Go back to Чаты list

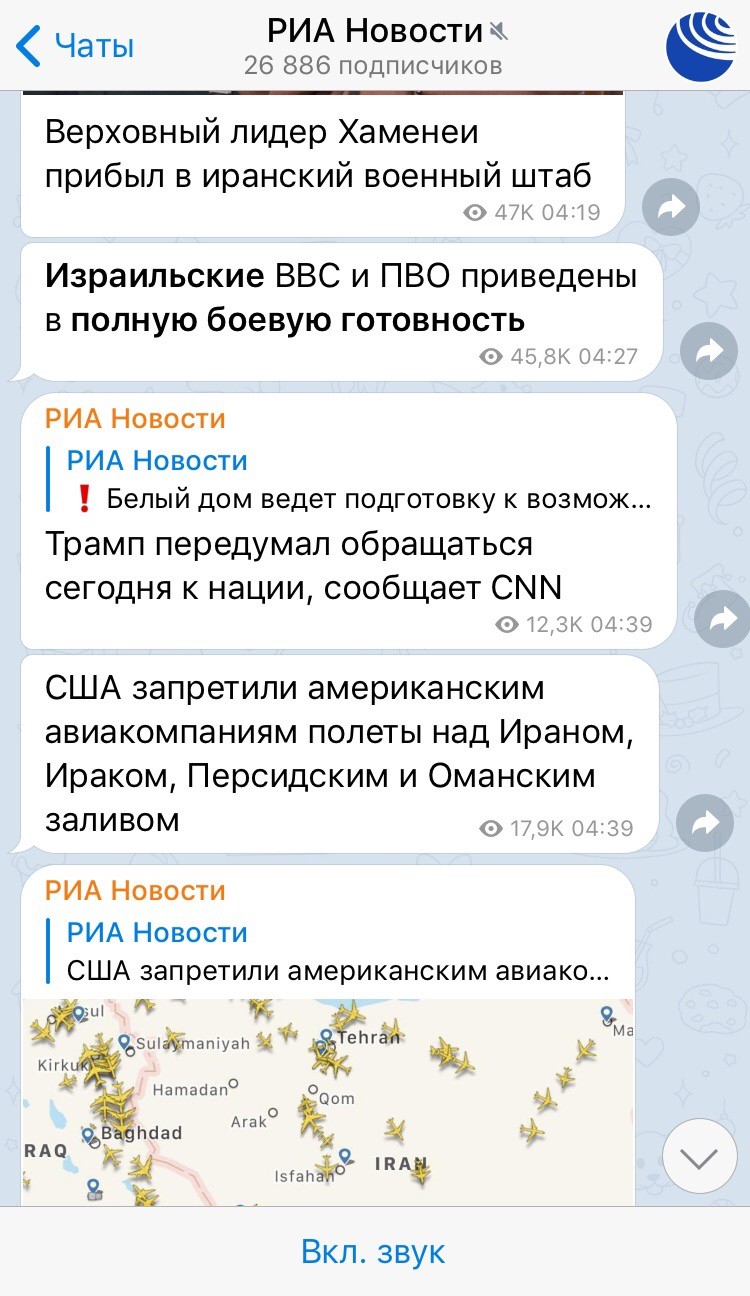coord(75,45)
